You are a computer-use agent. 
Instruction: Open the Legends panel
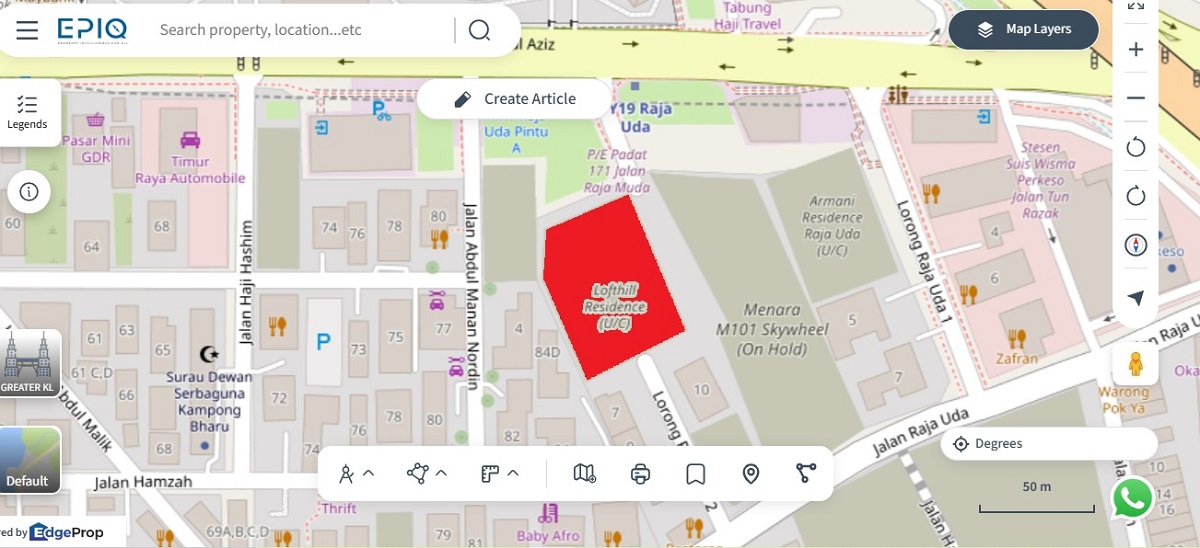click(27, 112)
